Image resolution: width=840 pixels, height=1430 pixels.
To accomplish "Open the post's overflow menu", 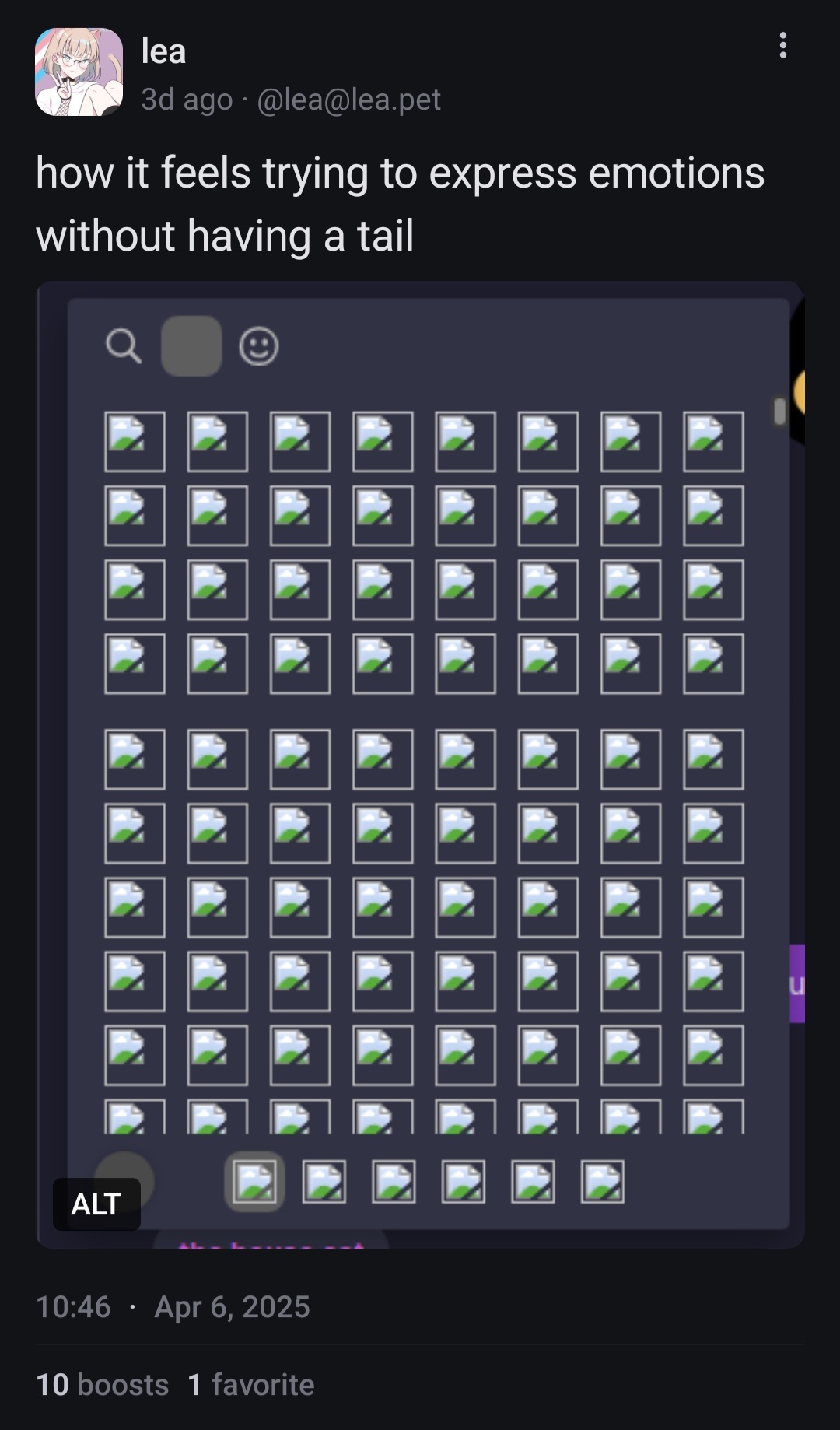I will coord(782,46).
